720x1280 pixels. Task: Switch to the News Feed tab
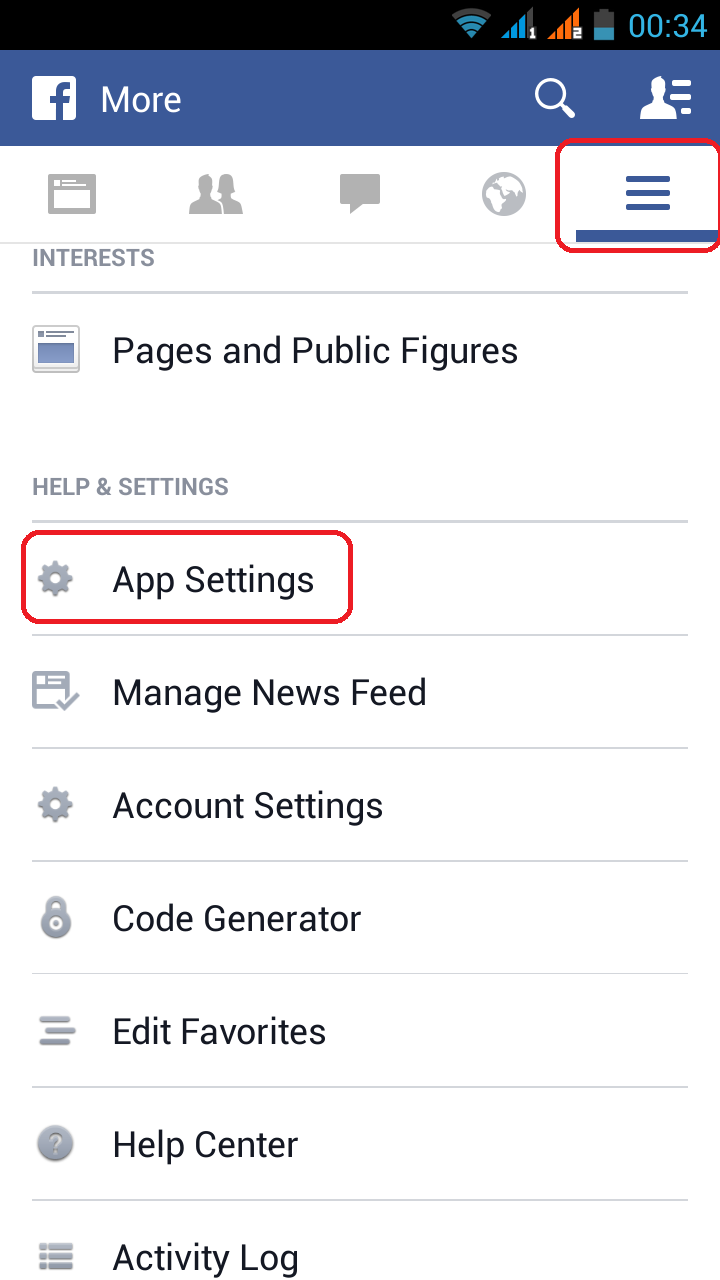(x=72, y=194)
